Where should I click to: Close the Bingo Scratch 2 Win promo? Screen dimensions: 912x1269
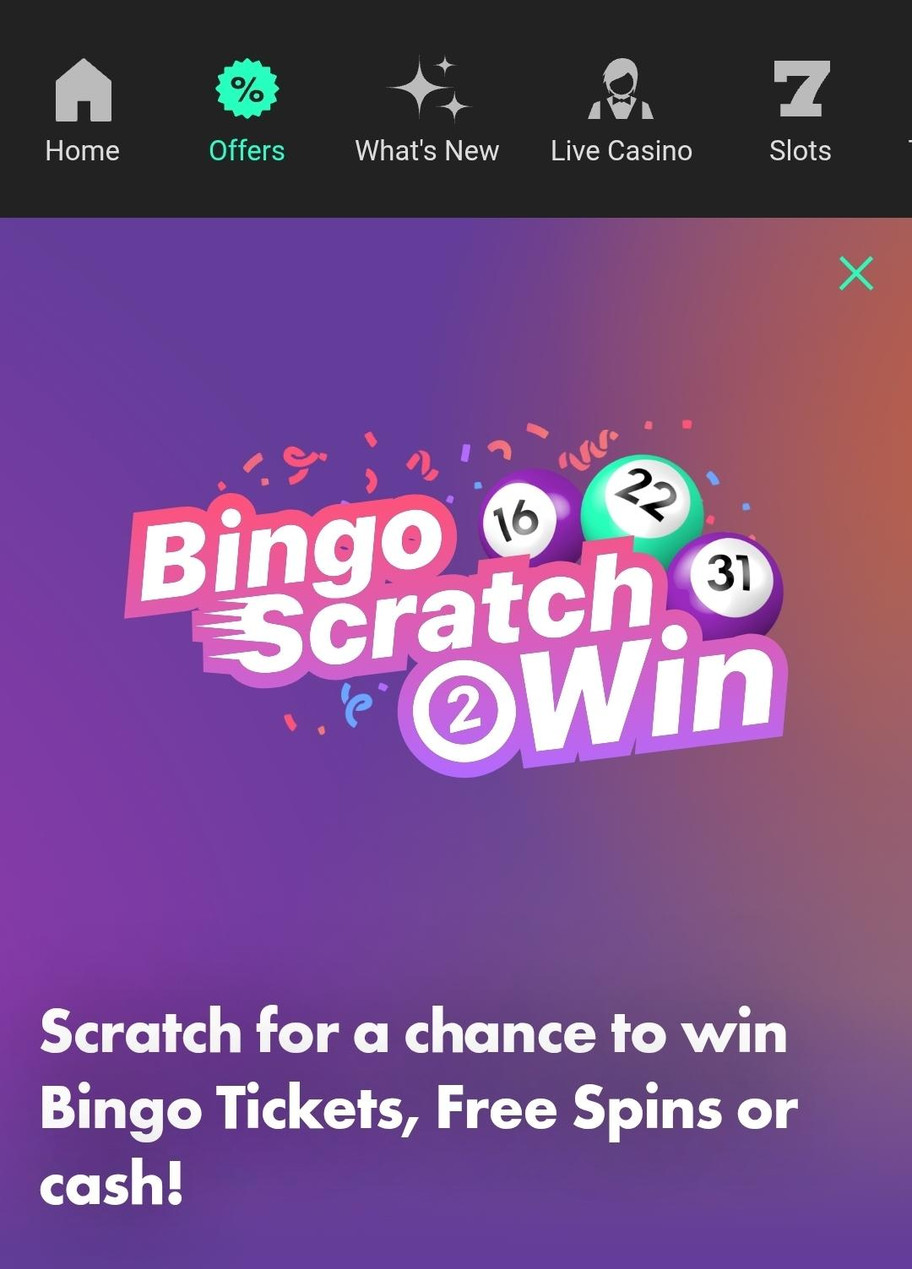[x=856, y=273]
